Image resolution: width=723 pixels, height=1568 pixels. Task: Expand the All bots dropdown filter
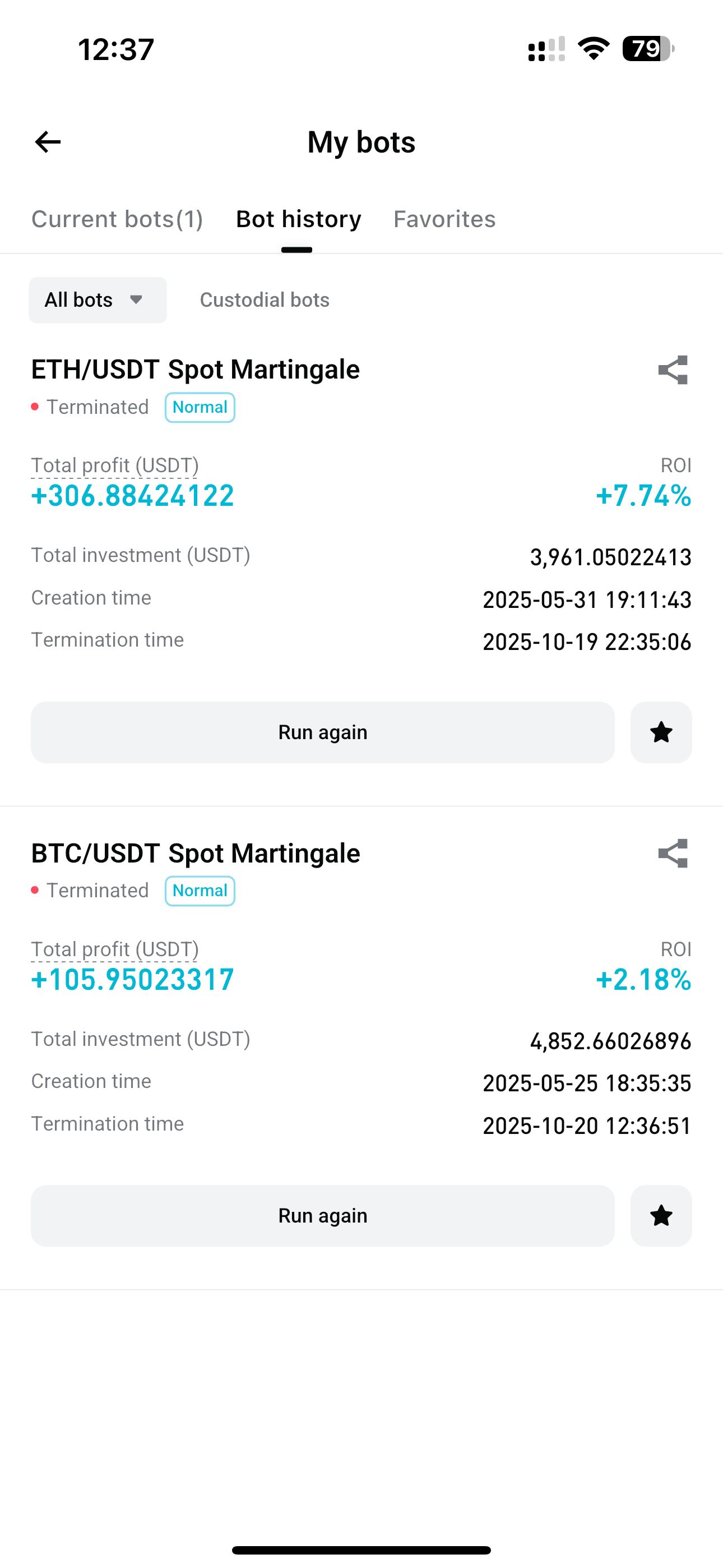point(98,300)
